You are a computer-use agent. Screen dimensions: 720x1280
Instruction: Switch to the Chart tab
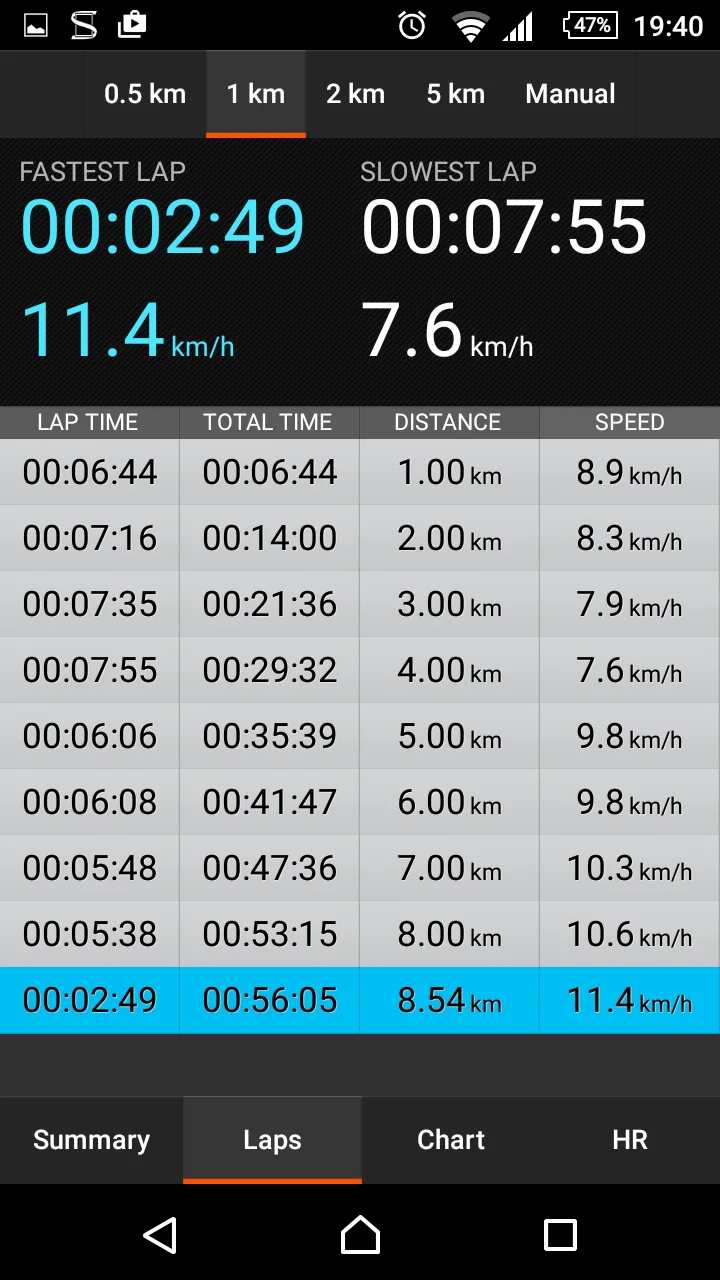[x=451, y=1140]
